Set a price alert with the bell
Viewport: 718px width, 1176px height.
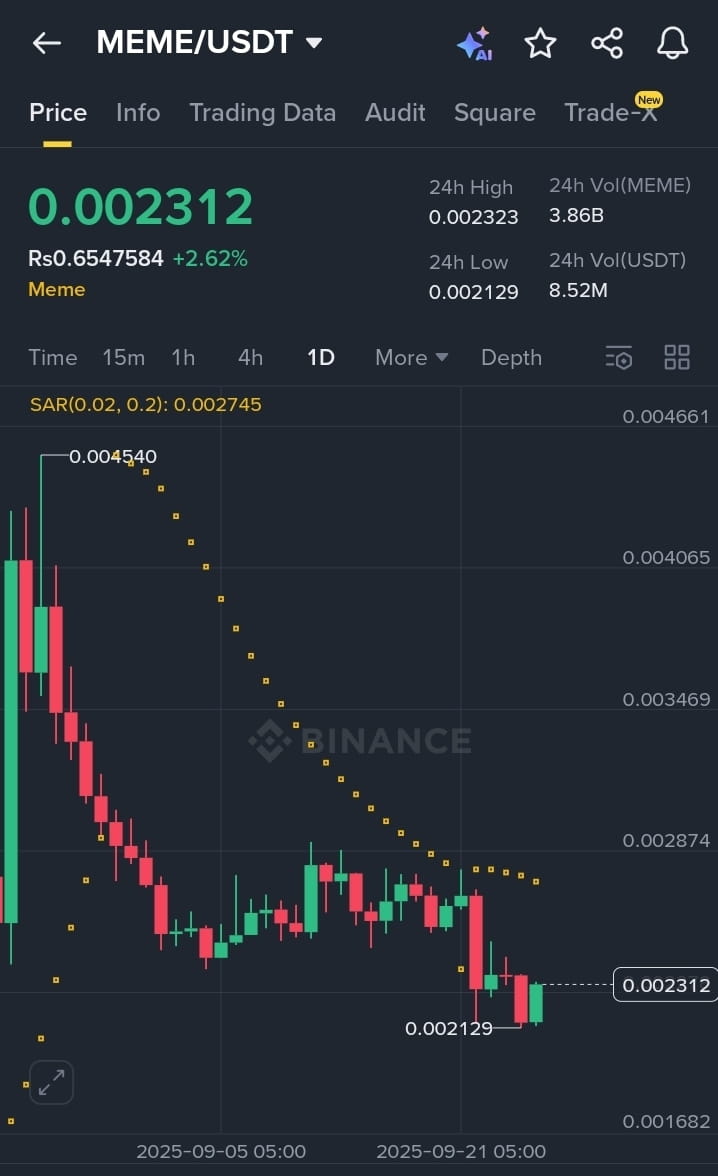(672, 43)
